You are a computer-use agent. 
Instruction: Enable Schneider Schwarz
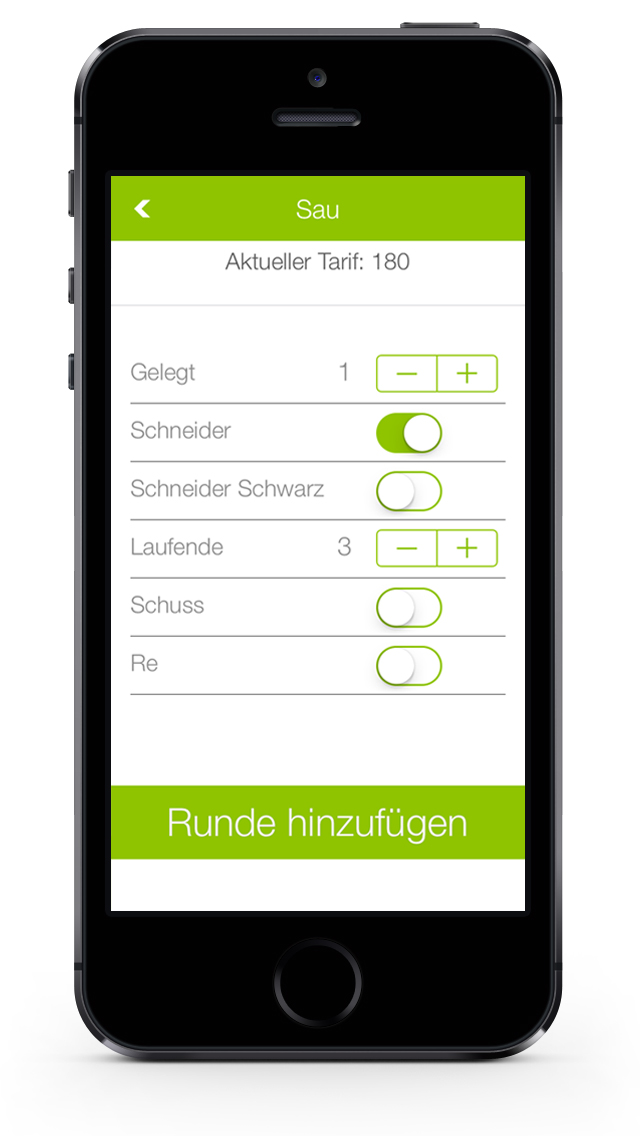(408, 491)
